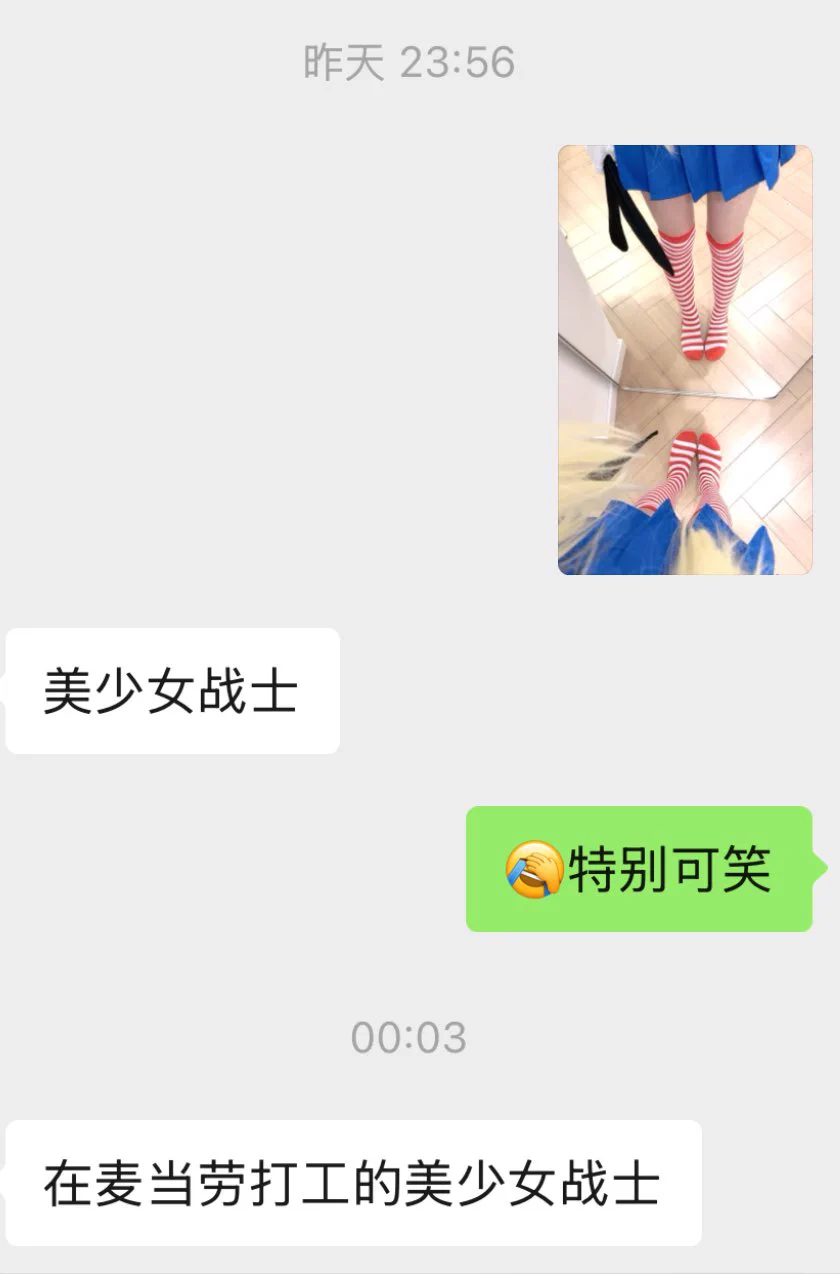The width and height of the screenshot is (840, 1274).
Task: Open the striped socks photo message
Action: pyautogui.click(x=685, y=360)
